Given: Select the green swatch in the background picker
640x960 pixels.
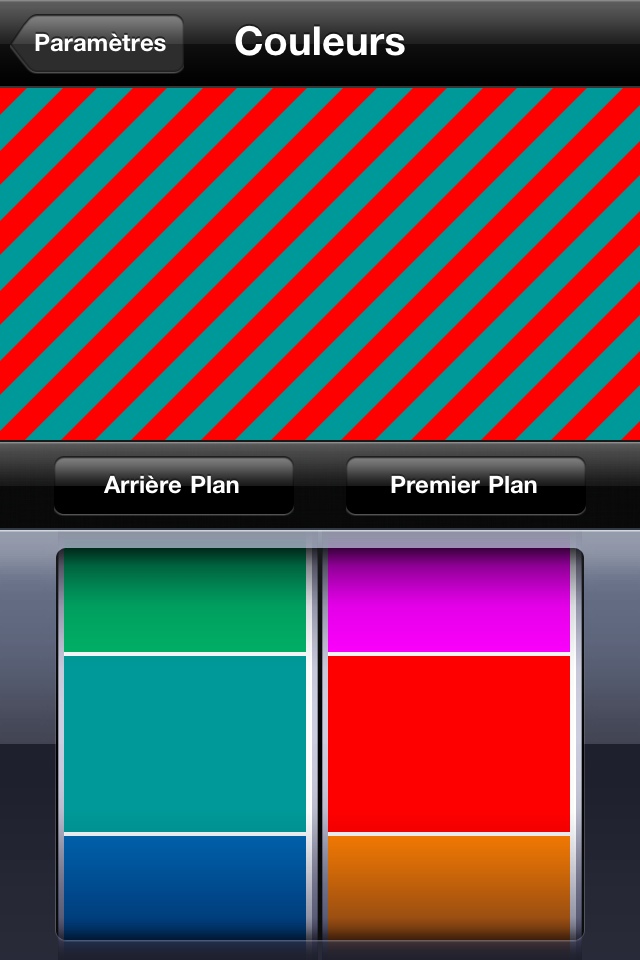Looking at the screenshot, I should [185, 602].
